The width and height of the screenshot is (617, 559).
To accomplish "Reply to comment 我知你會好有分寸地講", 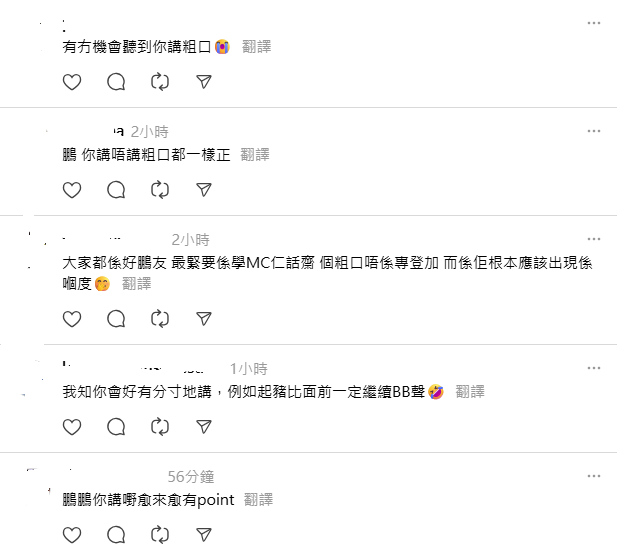I will (116, 427).
